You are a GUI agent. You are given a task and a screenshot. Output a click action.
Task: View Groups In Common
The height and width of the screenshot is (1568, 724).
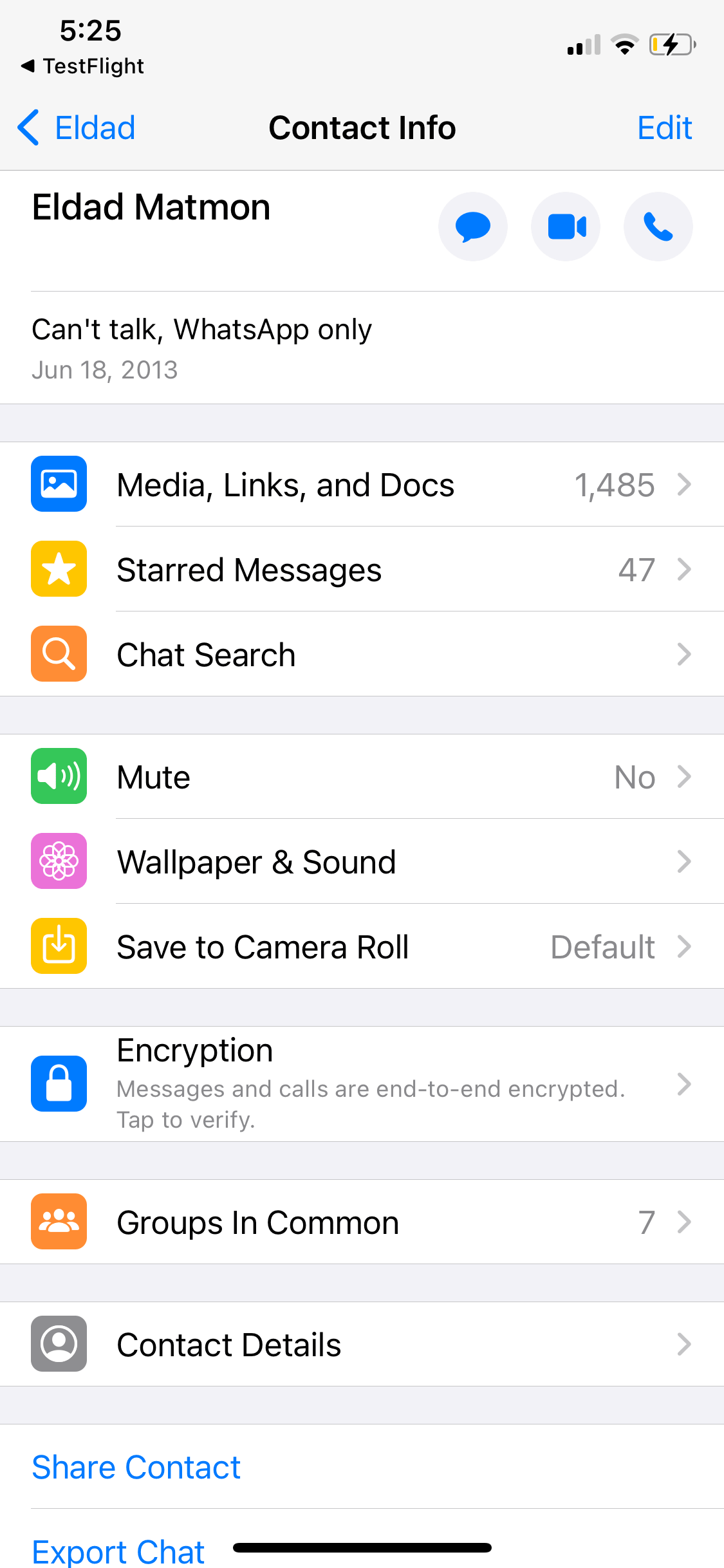pos(362,1222)
